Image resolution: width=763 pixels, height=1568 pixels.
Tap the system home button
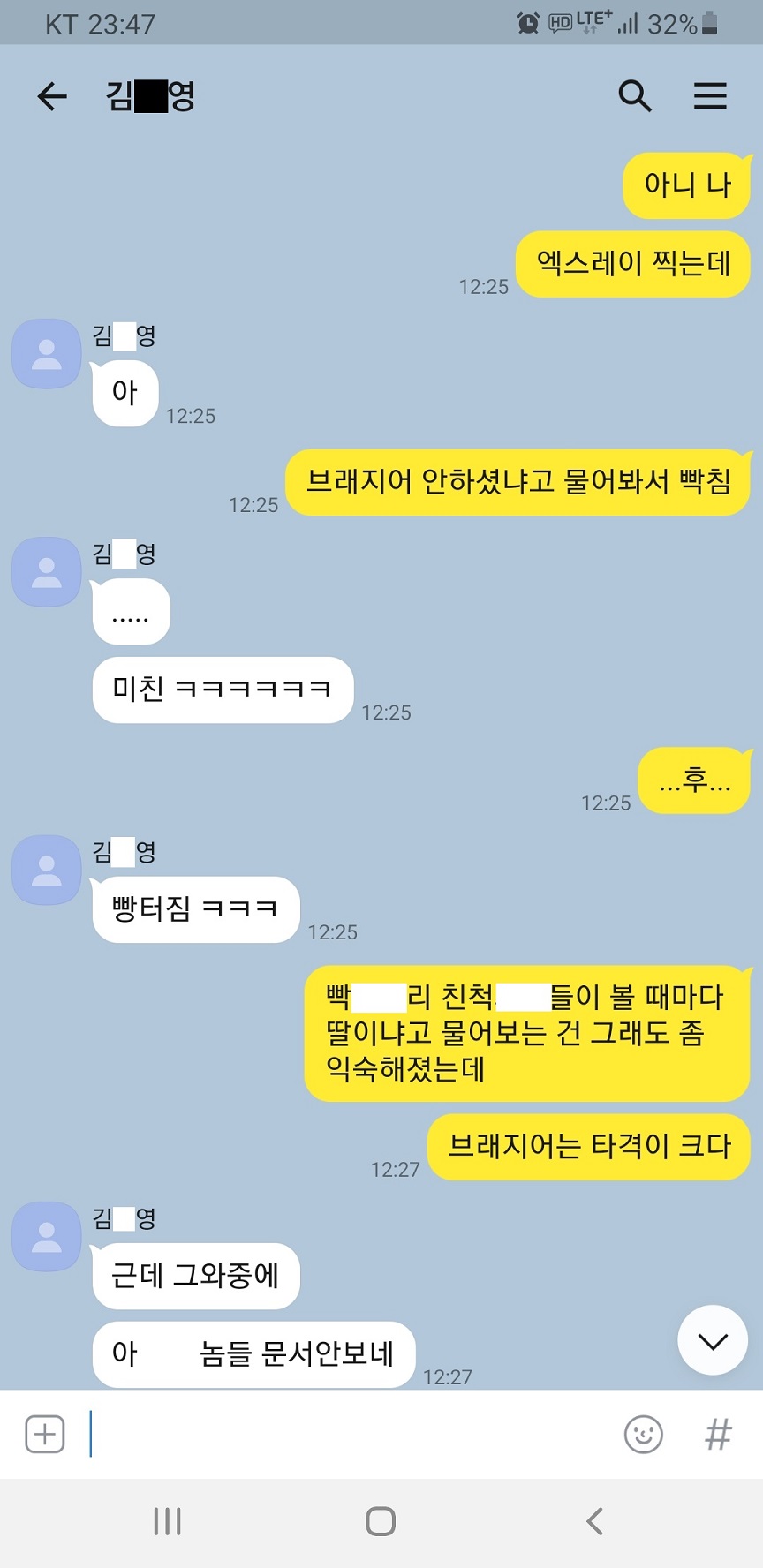(x=381, y=1521)
